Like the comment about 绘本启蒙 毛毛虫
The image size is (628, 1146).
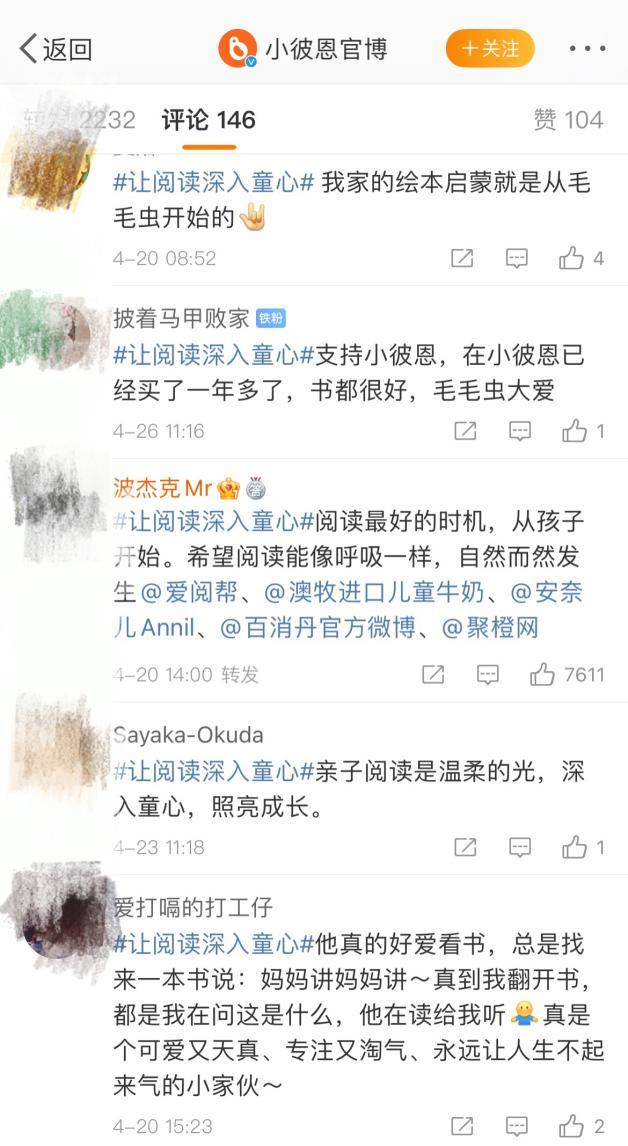coord(572,258)
